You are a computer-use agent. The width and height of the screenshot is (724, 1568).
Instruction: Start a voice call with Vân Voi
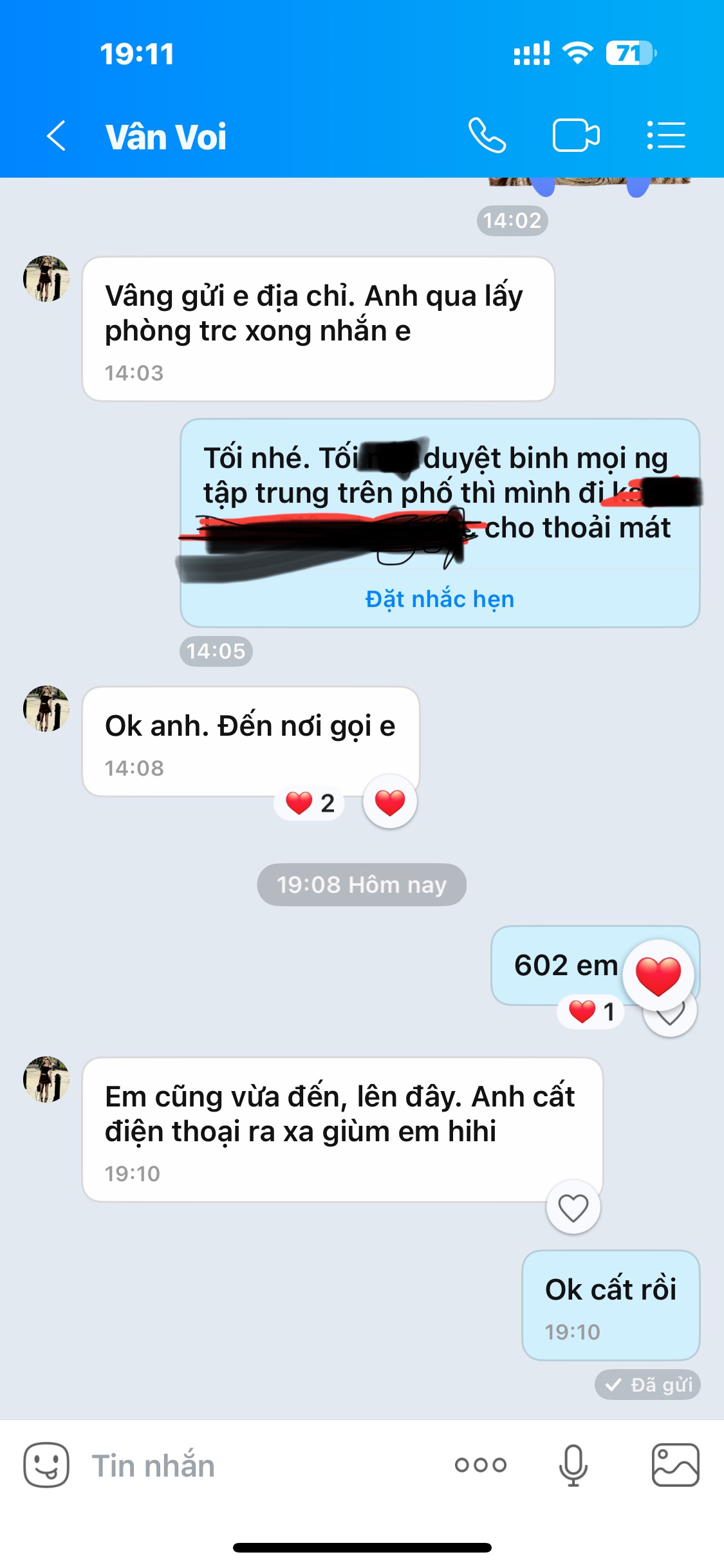coord(487,136)
